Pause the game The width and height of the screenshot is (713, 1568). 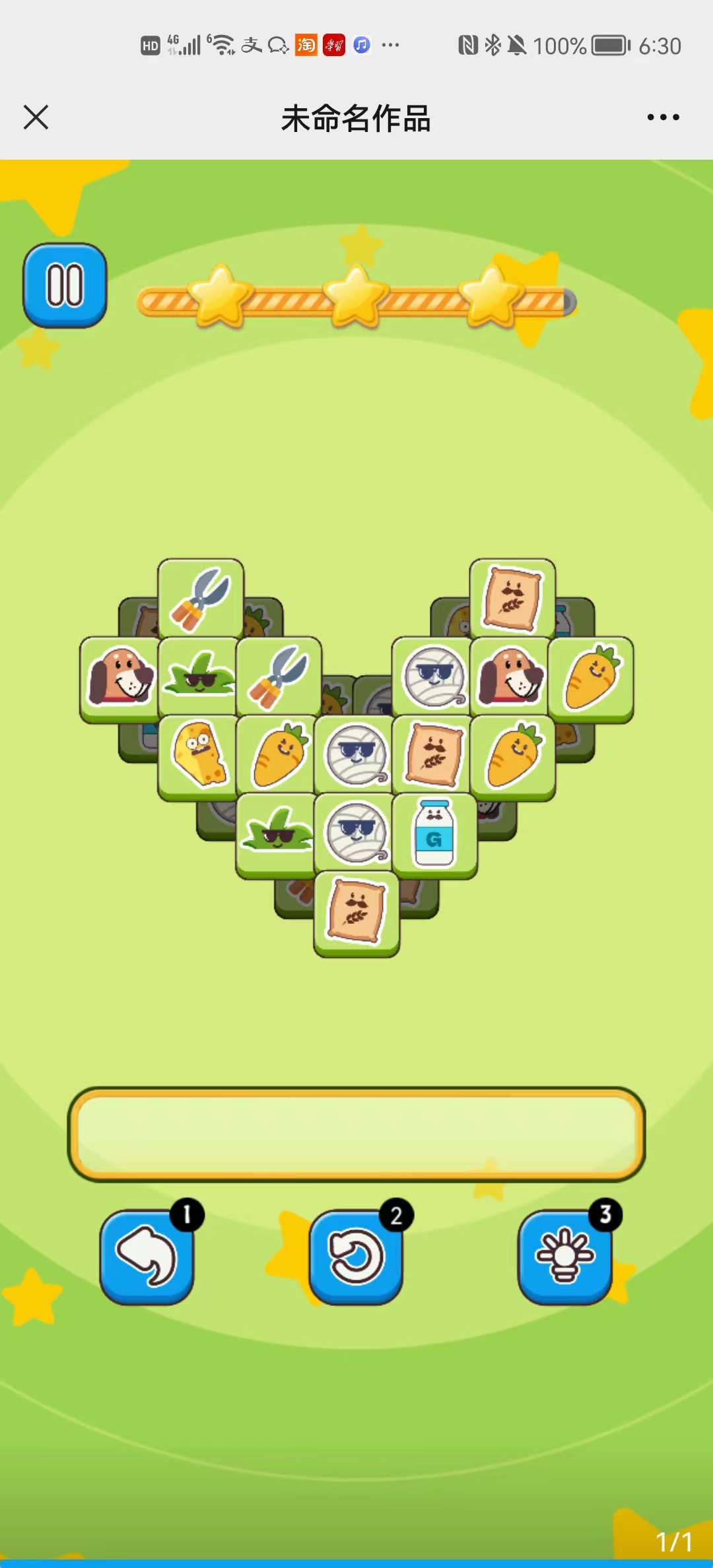coord(65,285)
